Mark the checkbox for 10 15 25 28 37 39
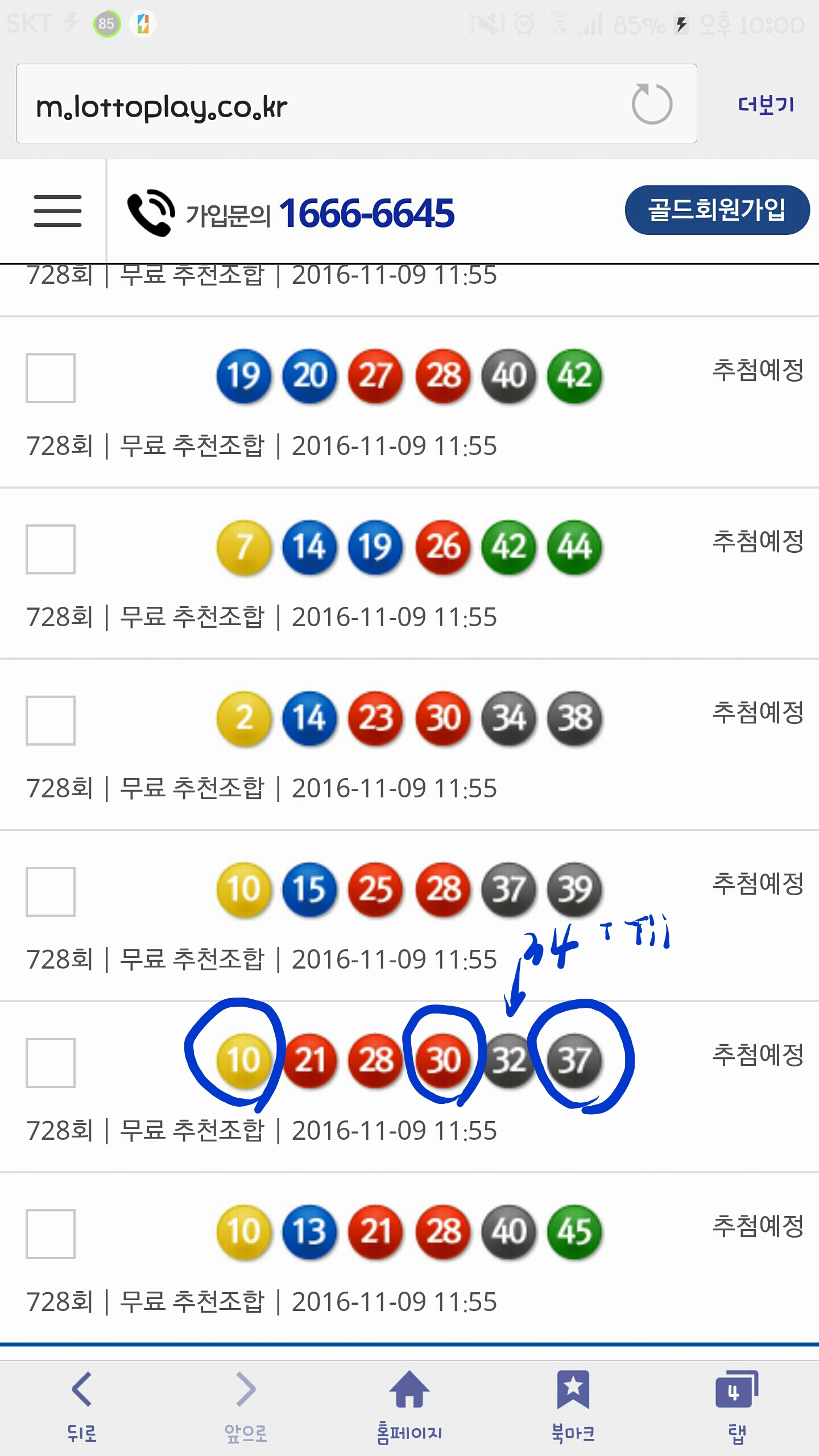 tap(51, 892)
